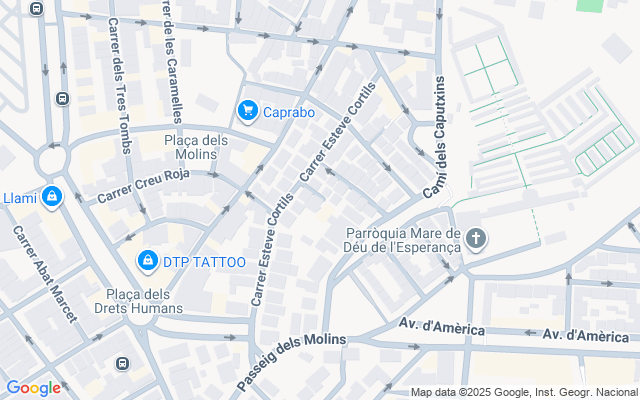Select the DTP TATTOO shop marker

tap(148, 261)
